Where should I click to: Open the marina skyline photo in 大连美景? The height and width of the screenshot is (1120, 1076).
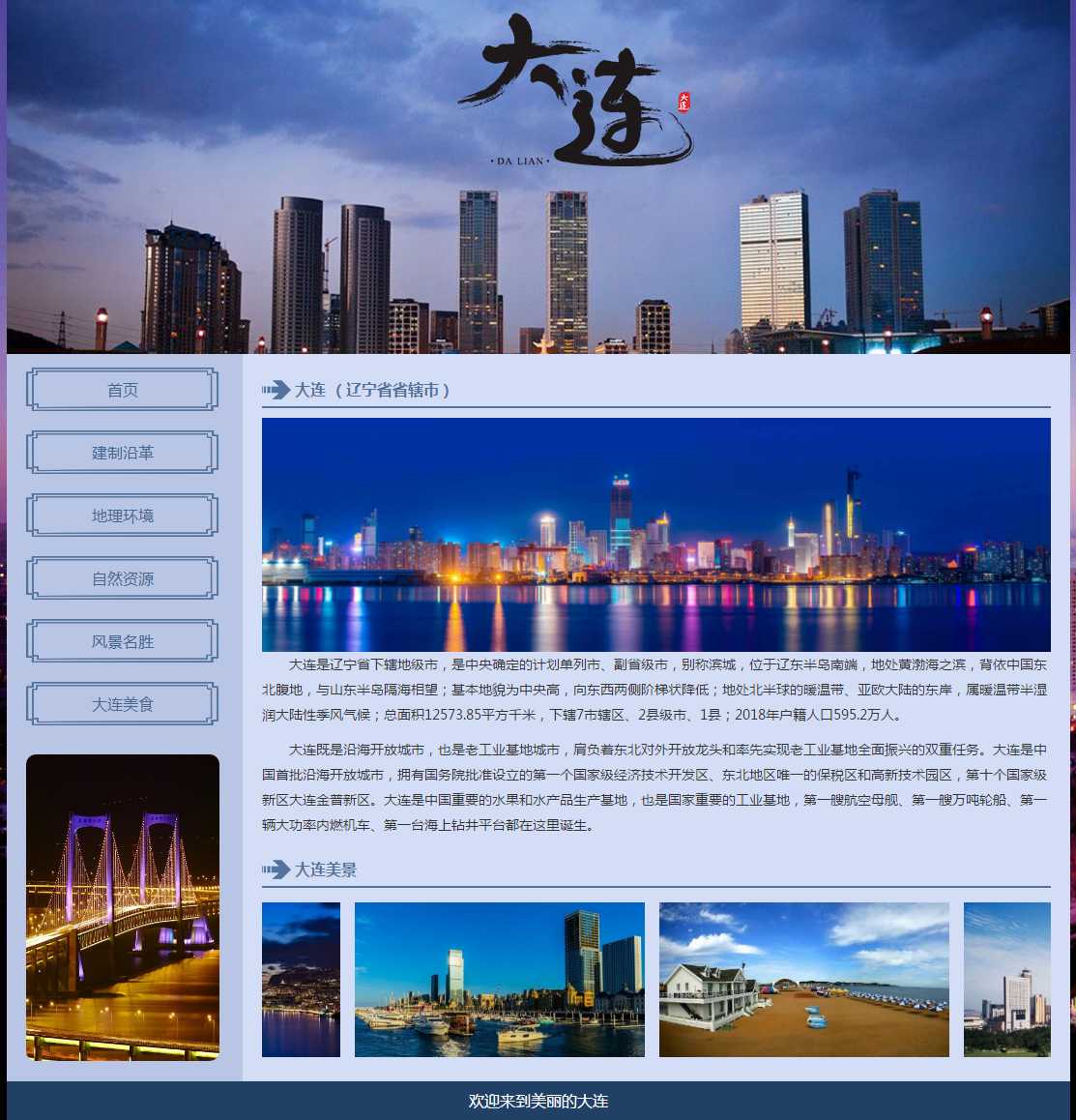coord(499,979)
